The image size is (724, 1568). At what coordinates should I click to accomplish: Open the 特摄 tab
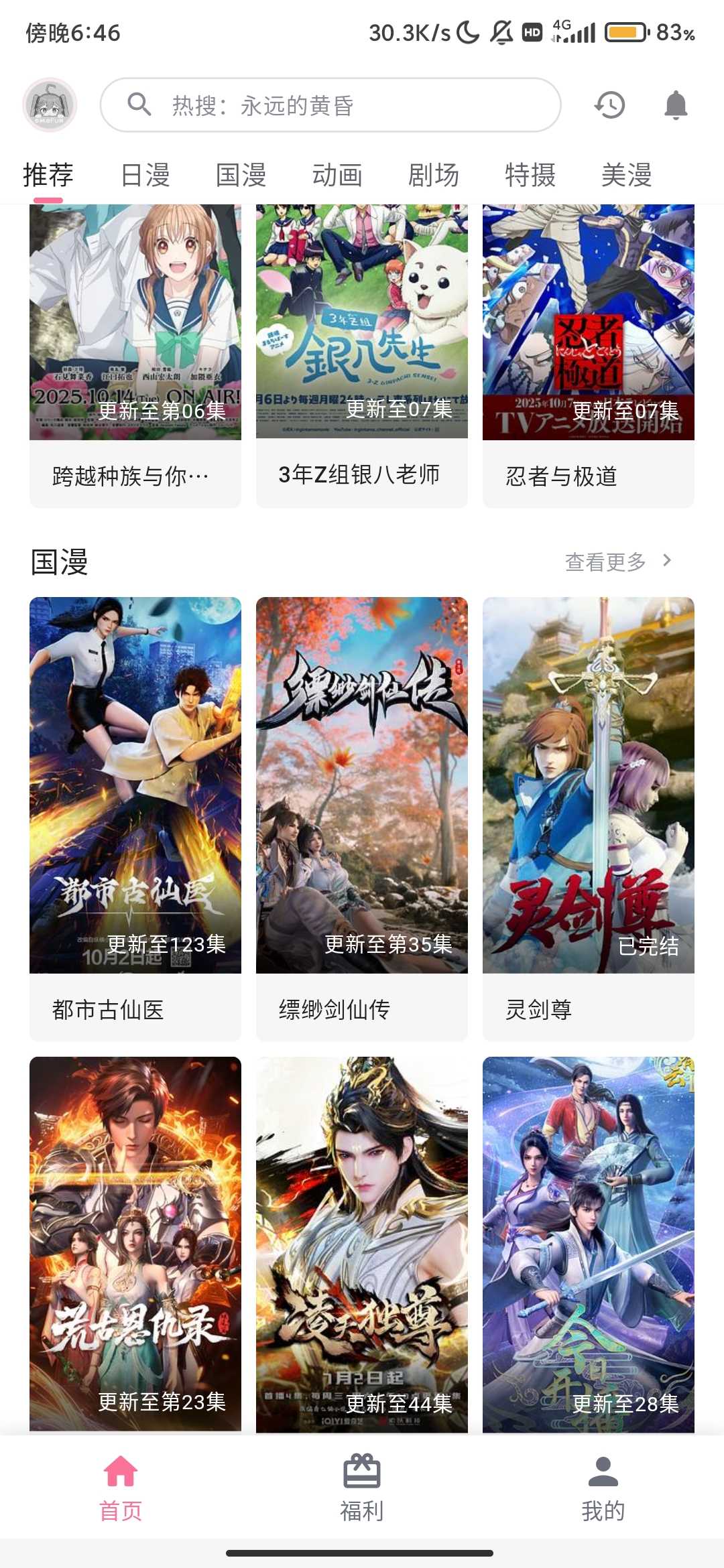[x=530, y=175]
